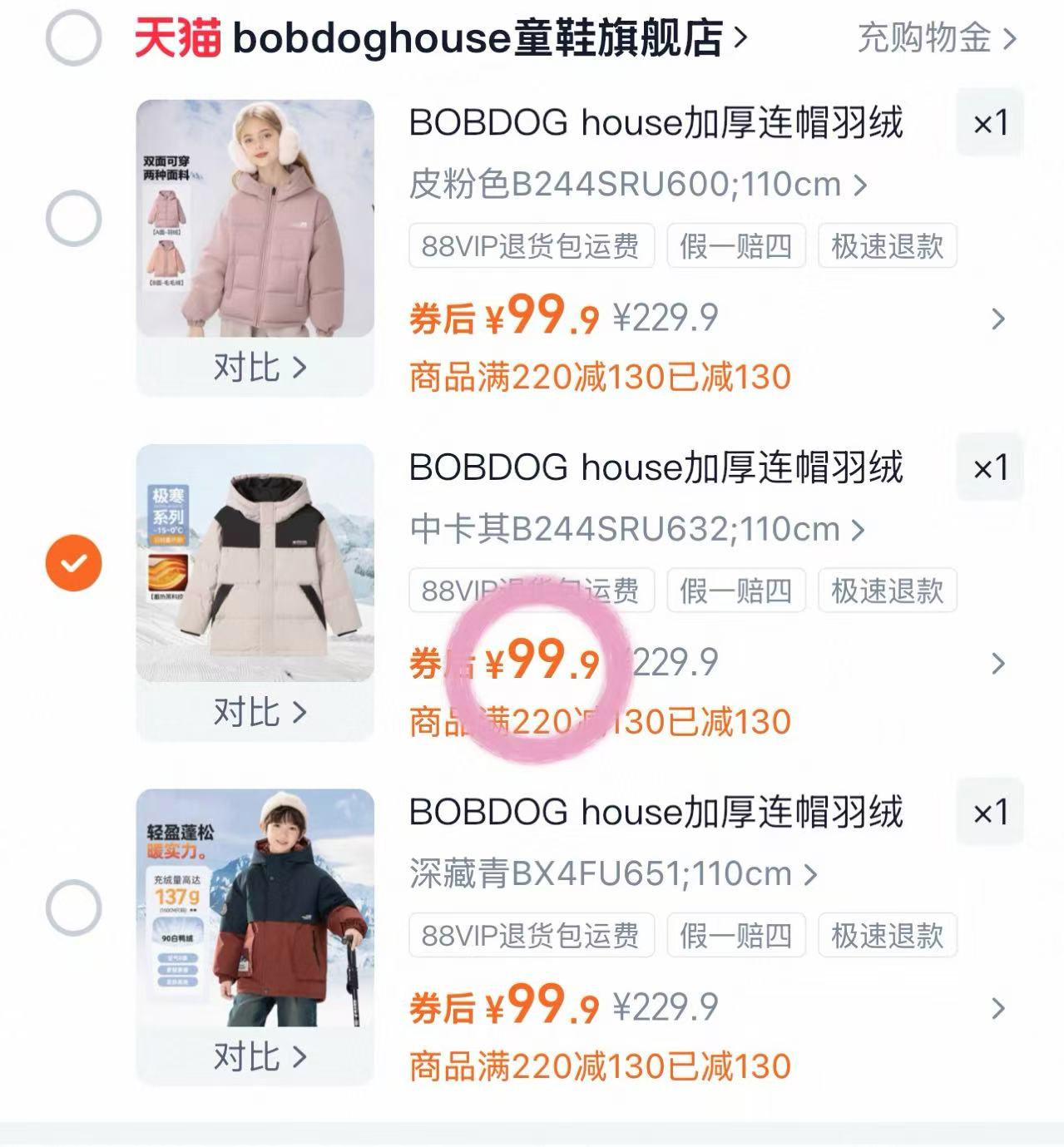Expand price details for 深藏青 jacket
The height and width of the screenshot is (1147, 1064).
pyautogui.click(x=998, y=1008)
